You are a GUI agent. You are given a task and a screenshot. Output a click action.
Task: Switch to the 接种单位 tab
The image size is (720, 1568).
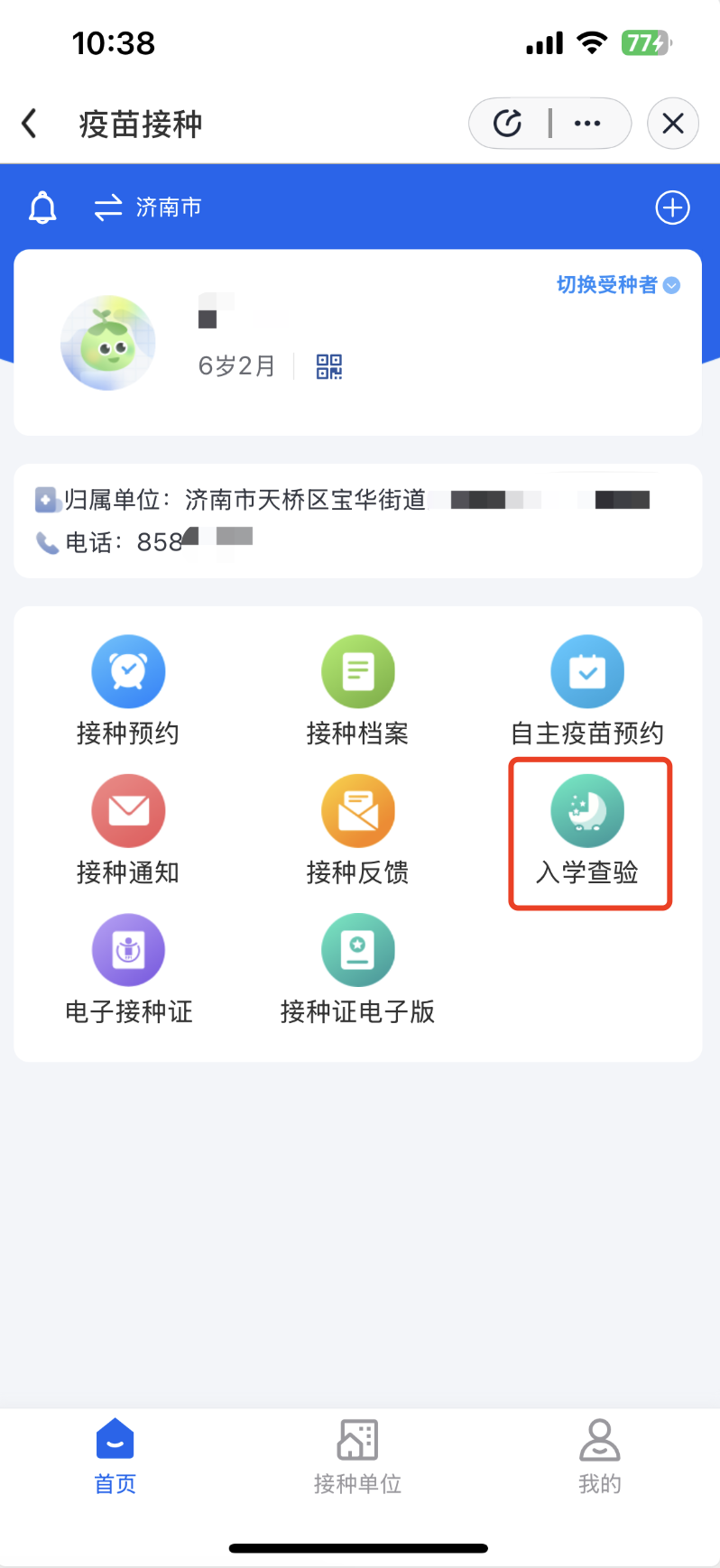[x=358, y=1456]
